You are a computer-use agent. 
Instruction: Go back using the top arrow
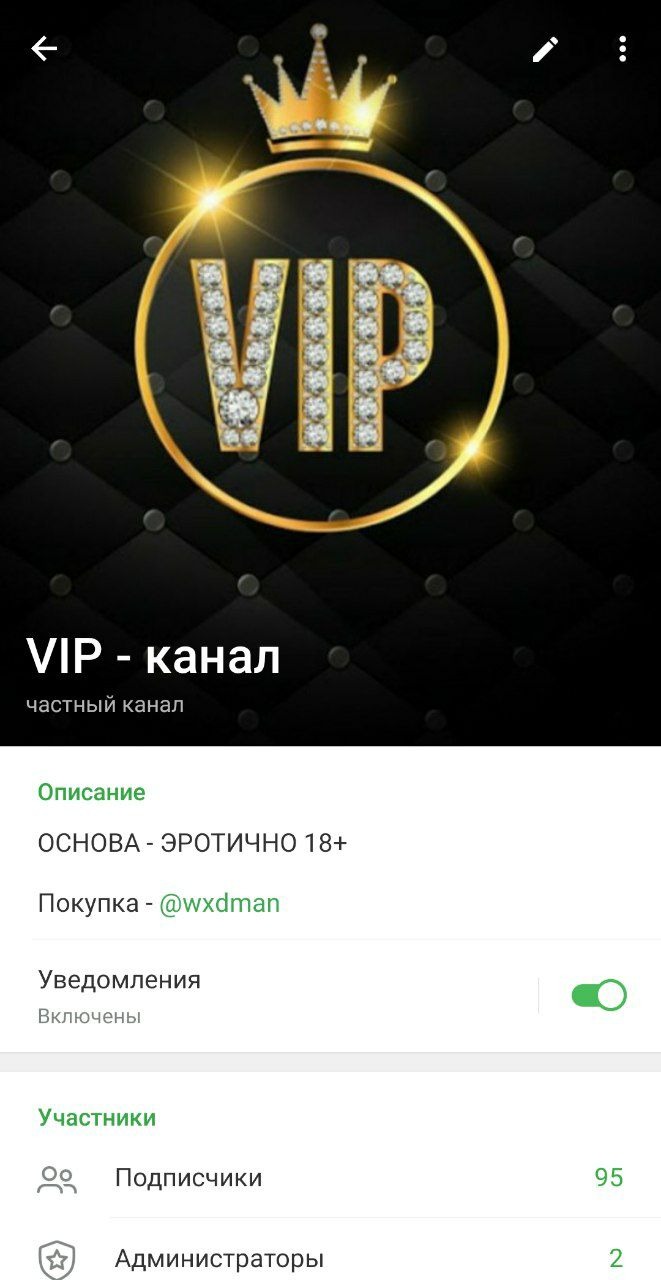coord(44,48)
